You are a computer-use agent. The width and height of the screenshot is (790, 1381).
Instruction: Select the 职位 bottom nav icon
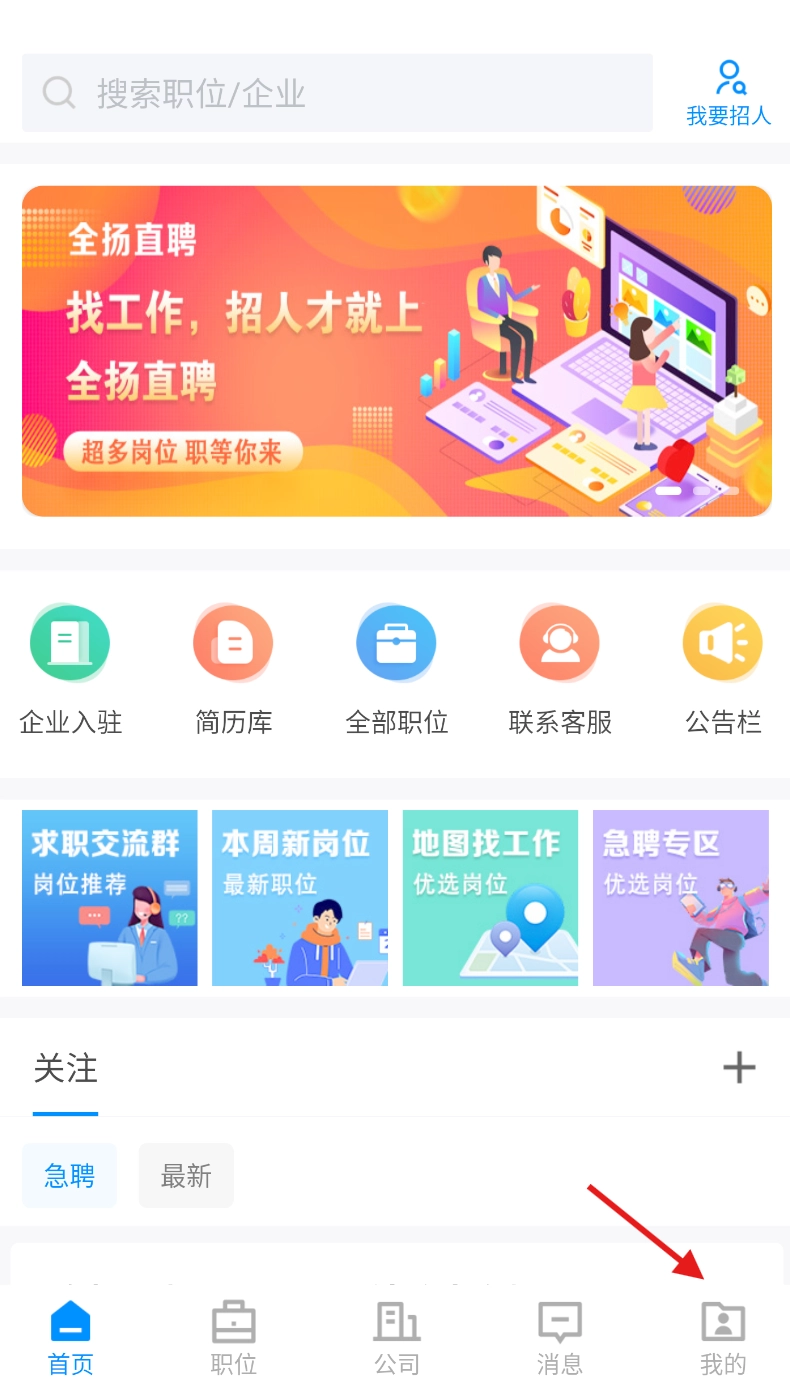point(233,1330)
